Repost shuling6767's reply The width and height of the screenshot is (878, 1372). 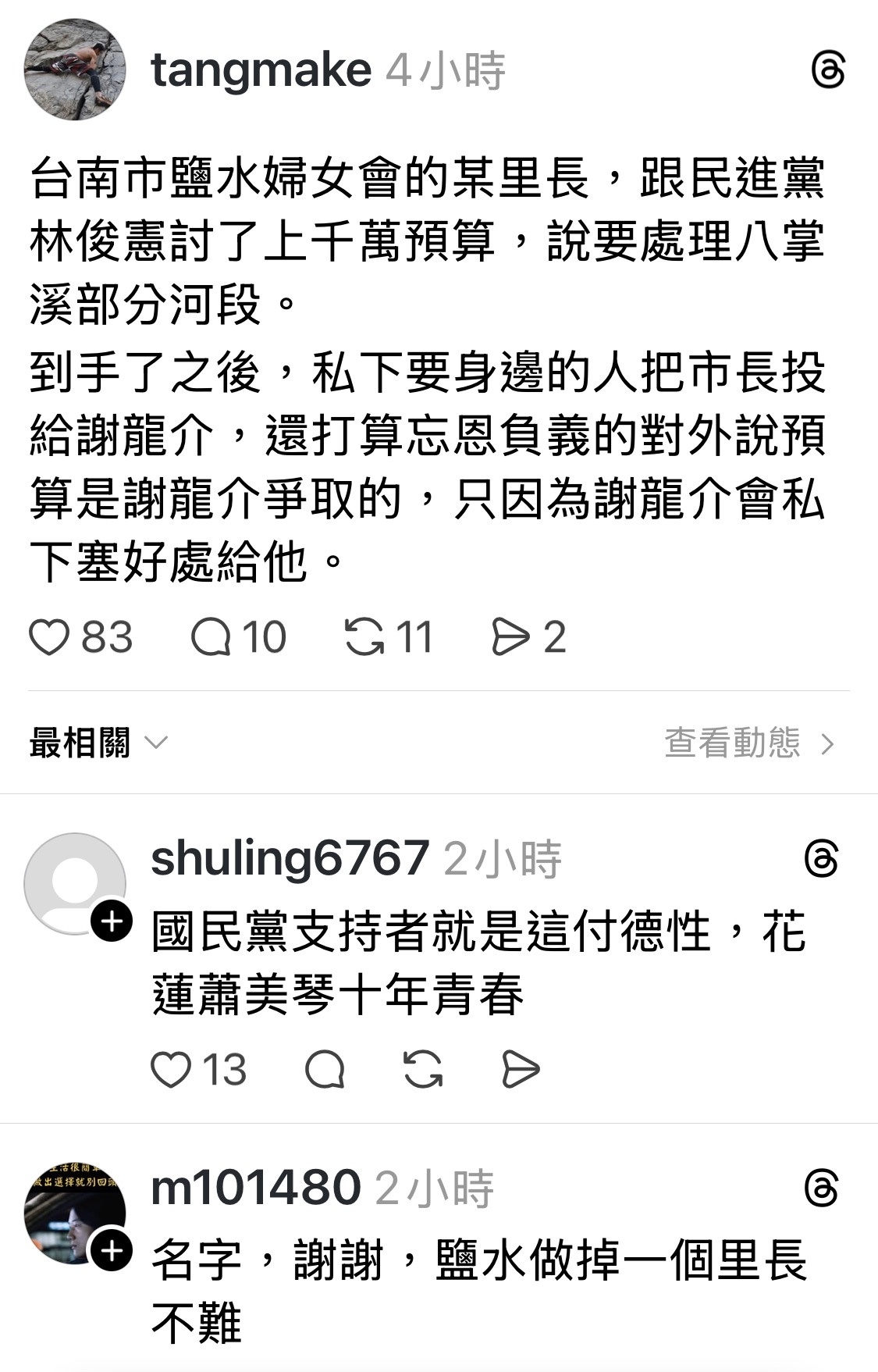[423, 1069]
